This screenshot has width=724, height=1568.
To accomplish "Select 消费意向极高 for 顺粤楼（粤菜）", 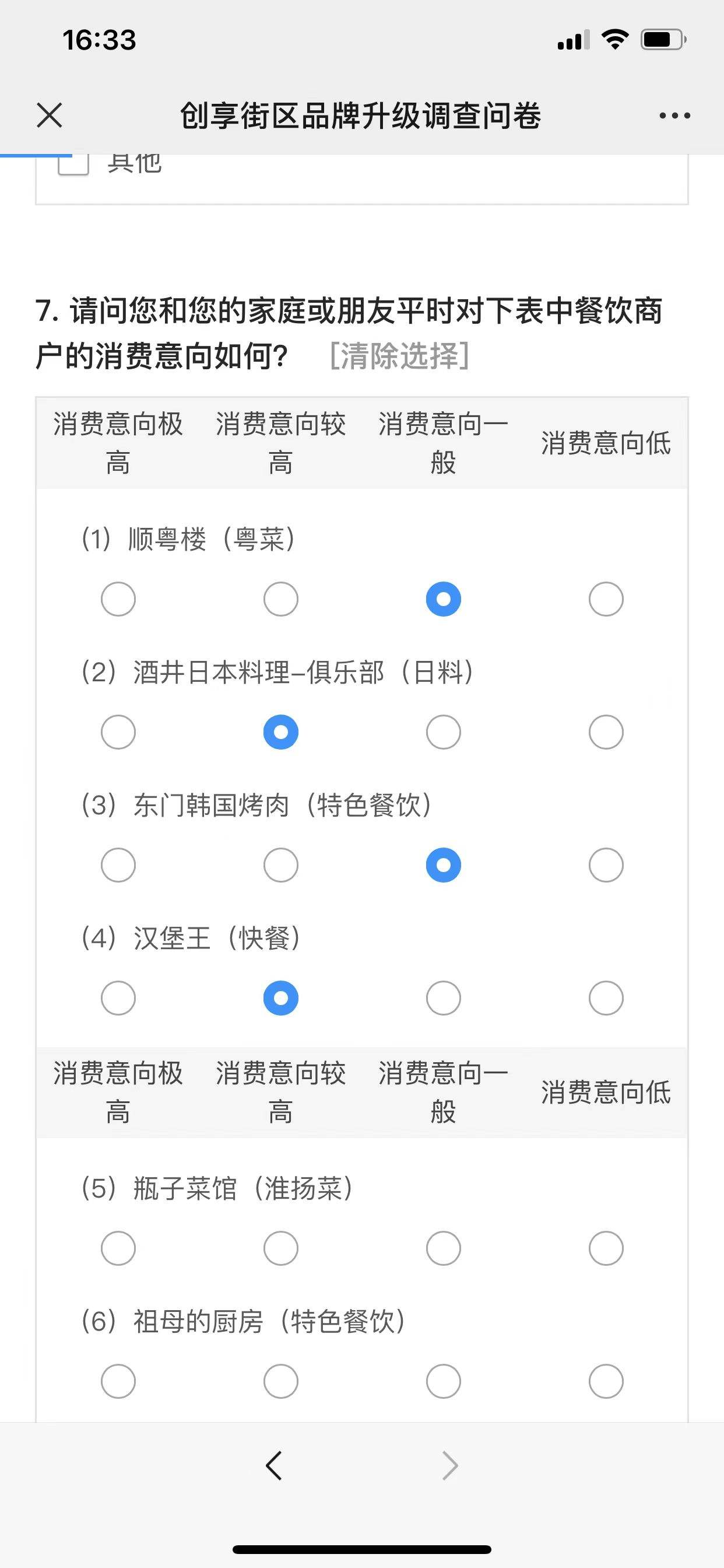I will point(118,599).
